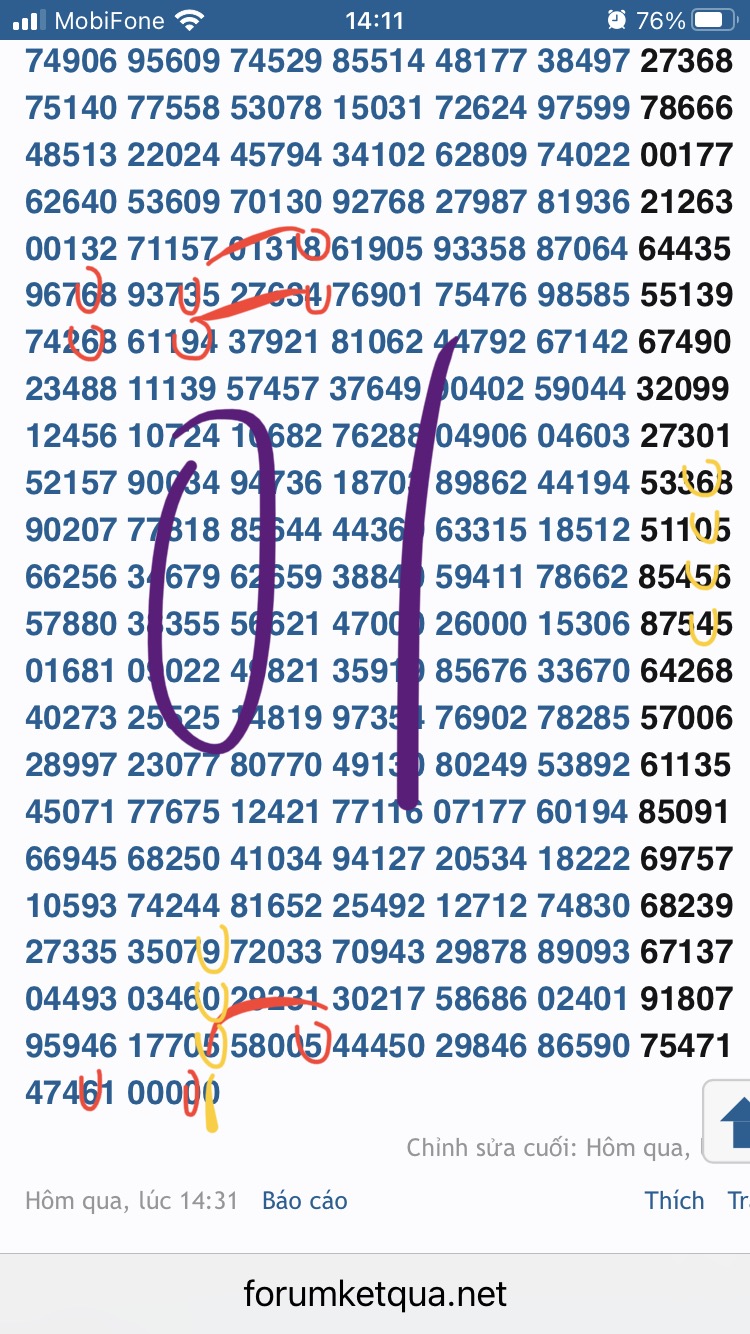Open the forumketqua.net address bar

(375, 1294)
